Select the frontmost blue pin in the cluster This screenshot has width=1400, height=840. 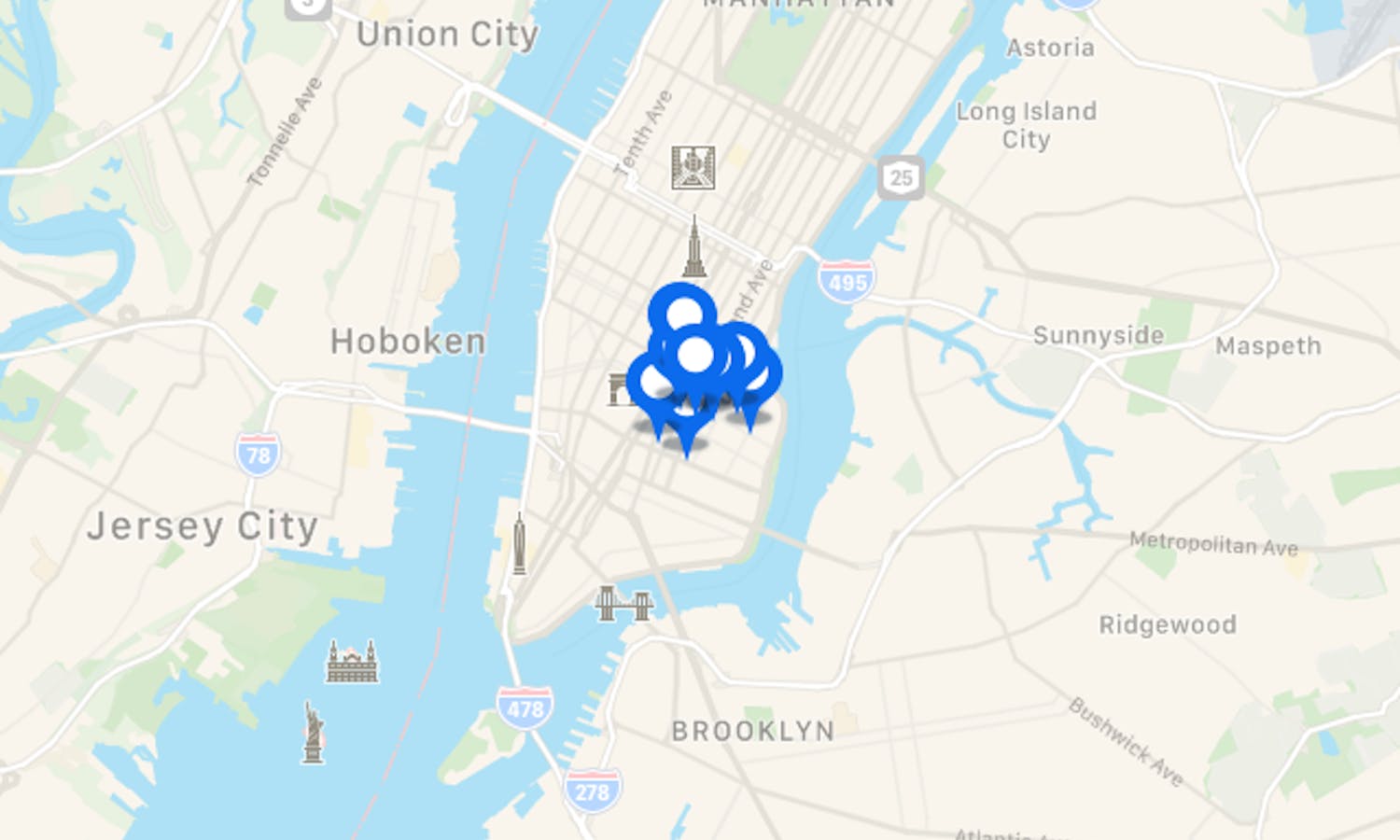click(694, 356)
